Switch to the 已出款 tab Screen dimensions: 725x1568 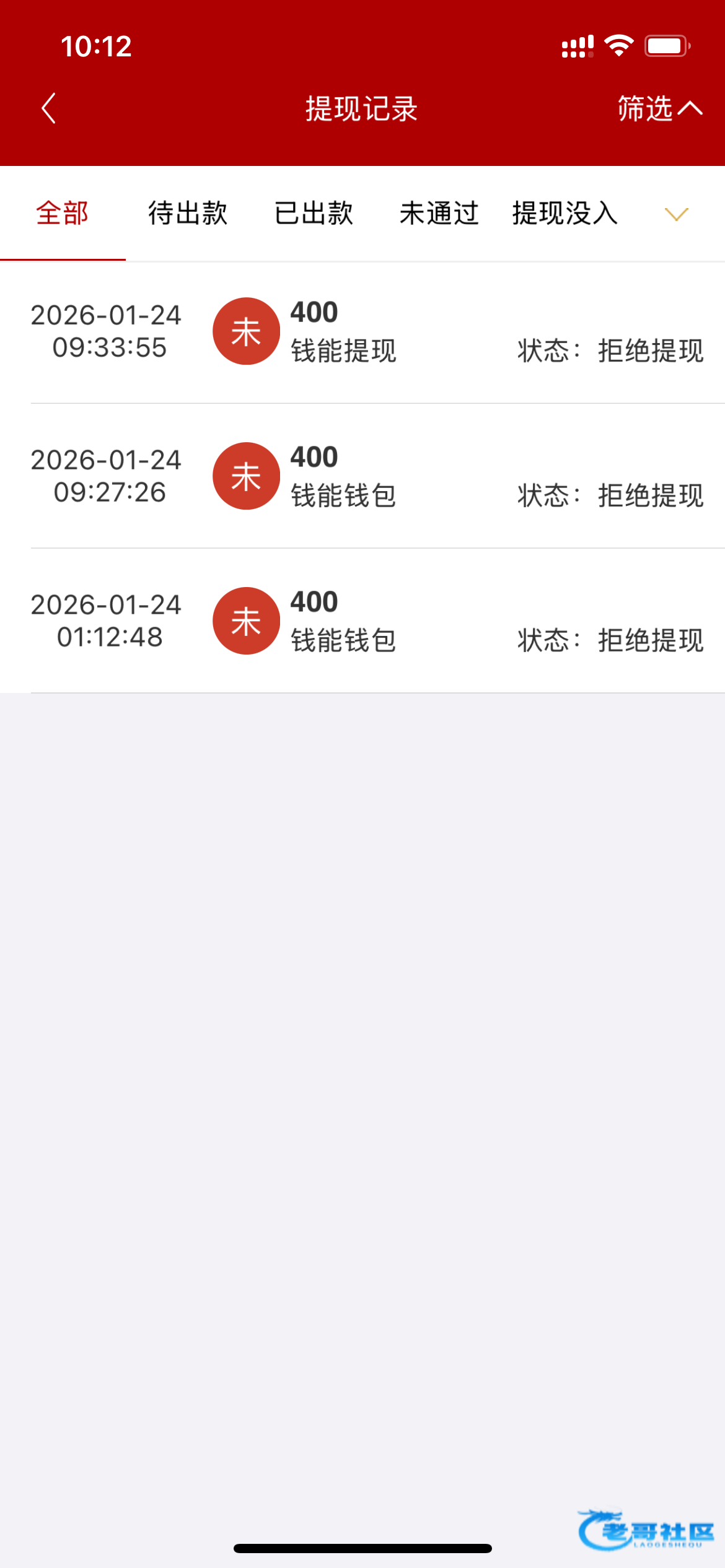pyautogui.click(x=314, y=214)
